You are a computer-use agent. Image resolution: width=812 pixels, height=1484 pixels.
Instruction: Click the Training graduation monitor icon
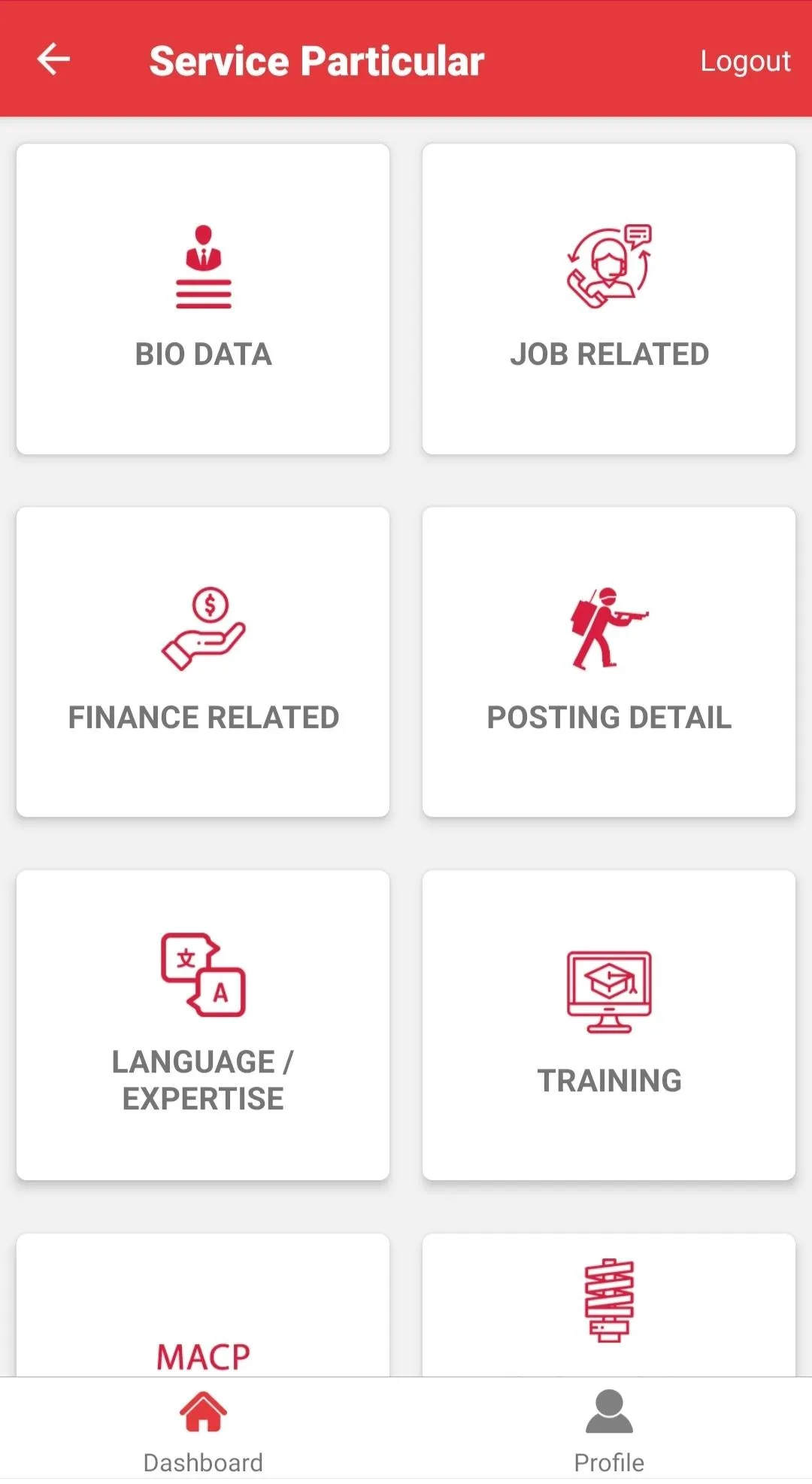(609, 993)
